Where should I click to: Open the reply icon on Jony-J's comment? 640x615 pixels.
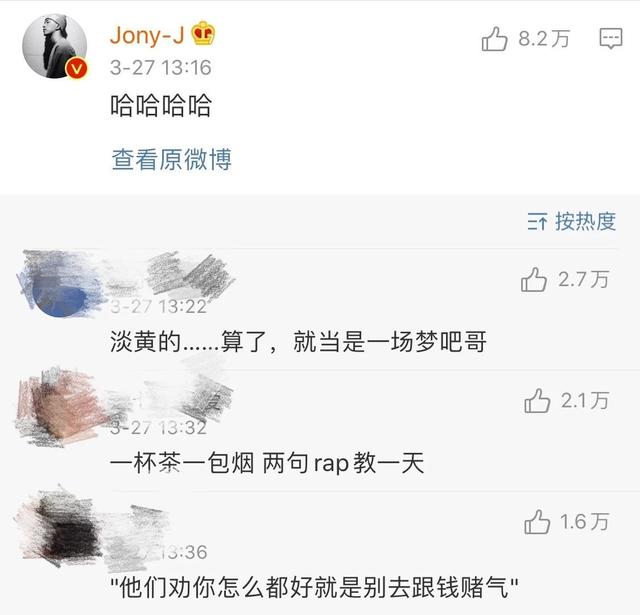610,39
